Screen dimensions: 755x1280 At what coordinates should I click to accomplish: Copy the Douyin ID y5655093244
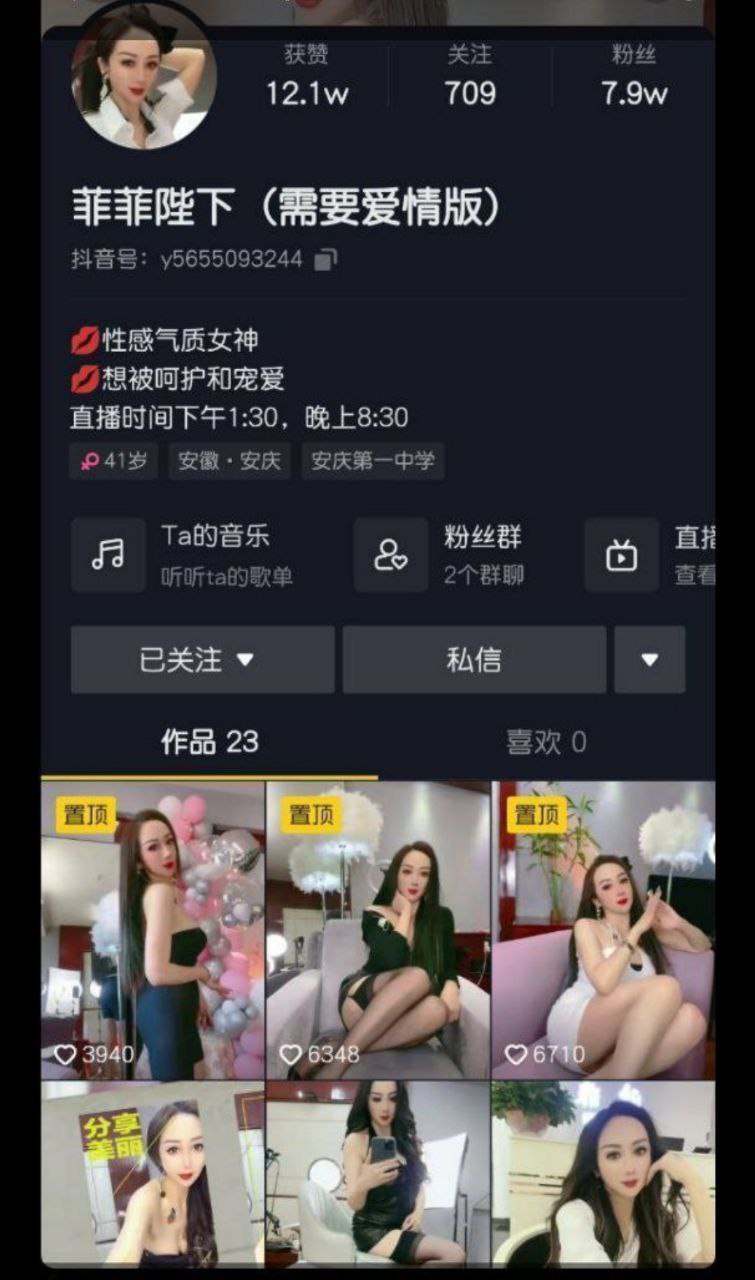[326, 260]
